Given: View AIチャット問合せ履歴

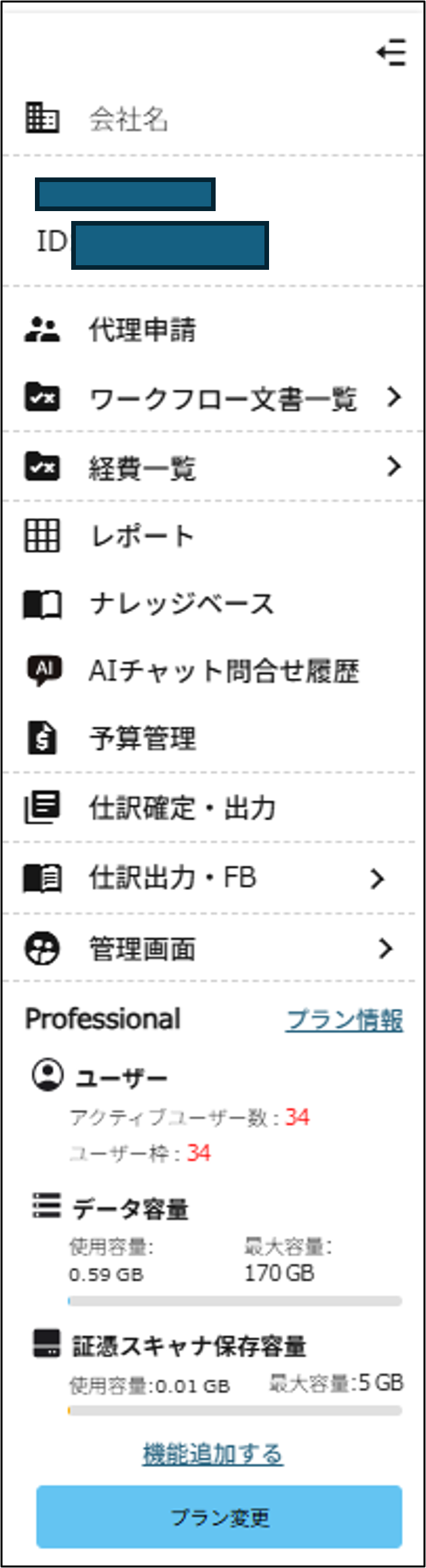Looking at the screenshot, I should 224,671.
